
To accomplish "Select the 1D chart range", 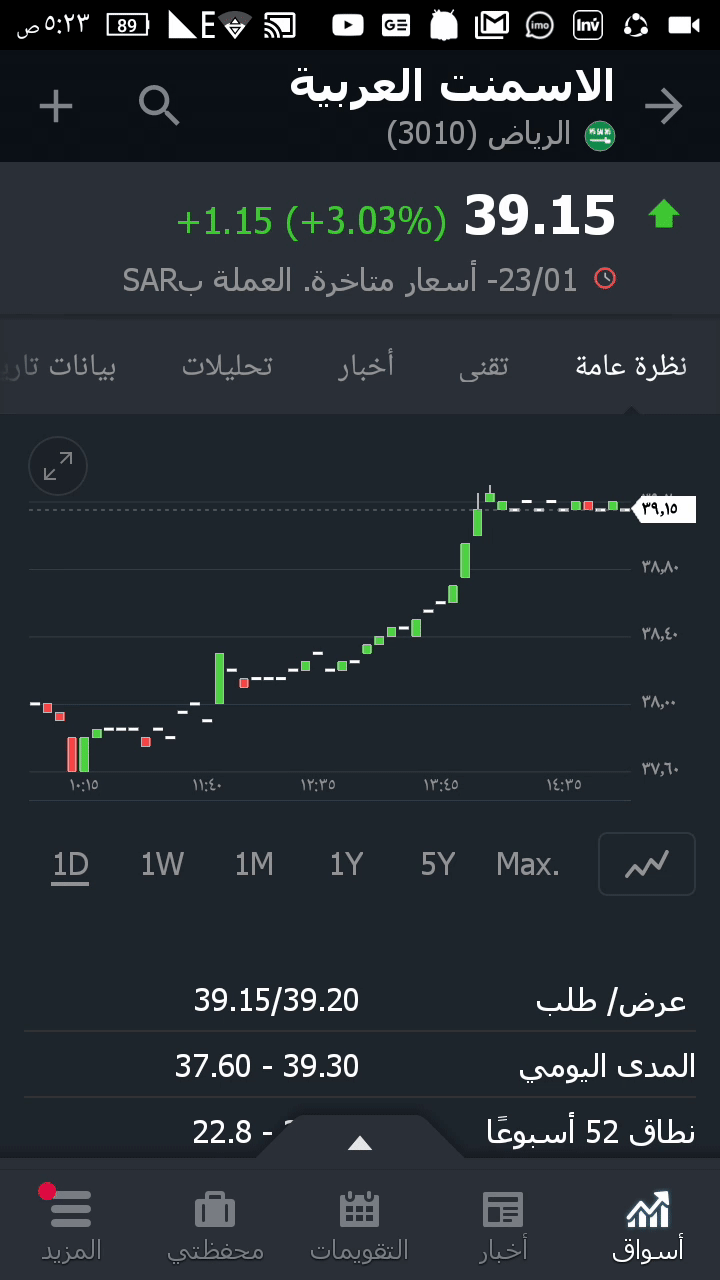I will click(71, 864).
